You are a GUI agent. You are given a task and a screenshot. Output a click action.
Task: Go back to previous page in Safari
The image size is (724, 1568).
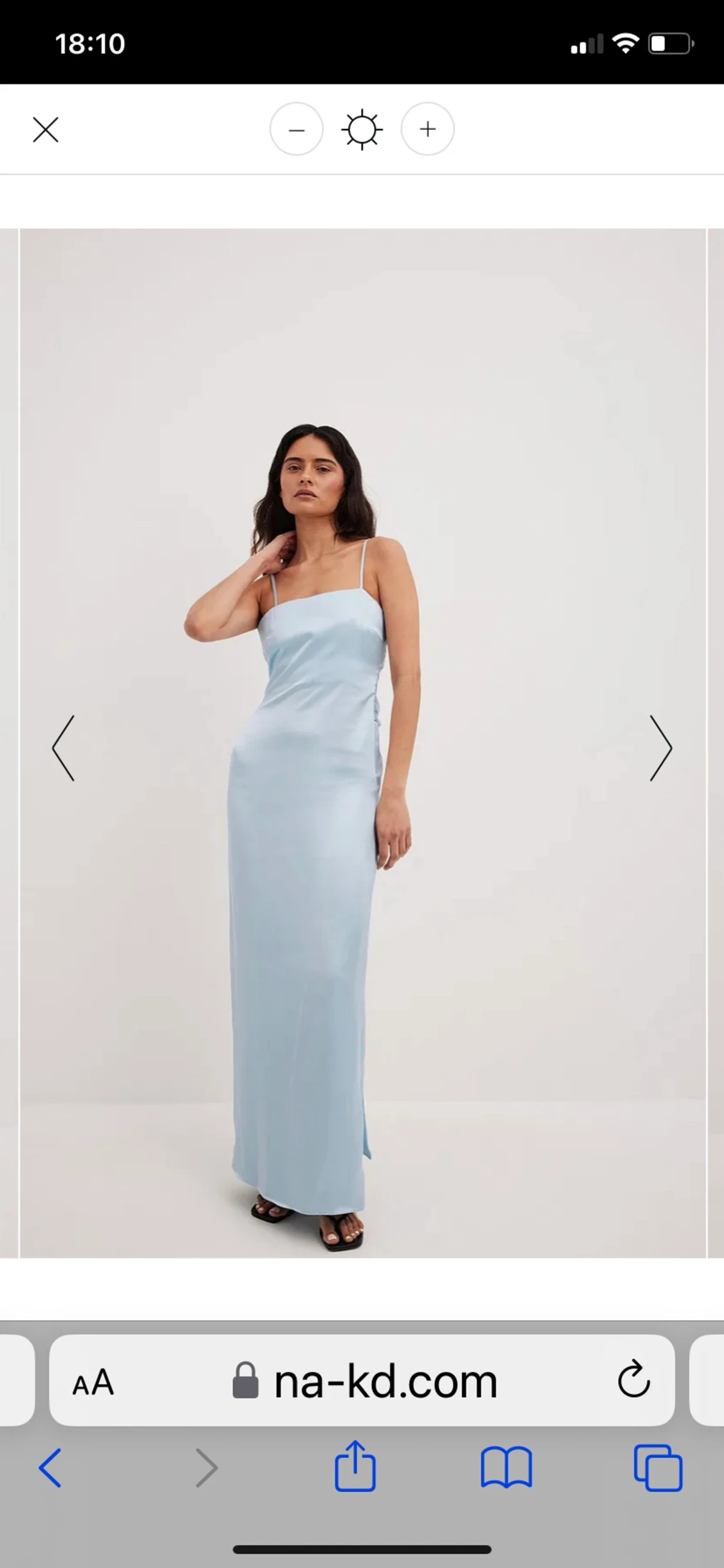(50, 1468)
